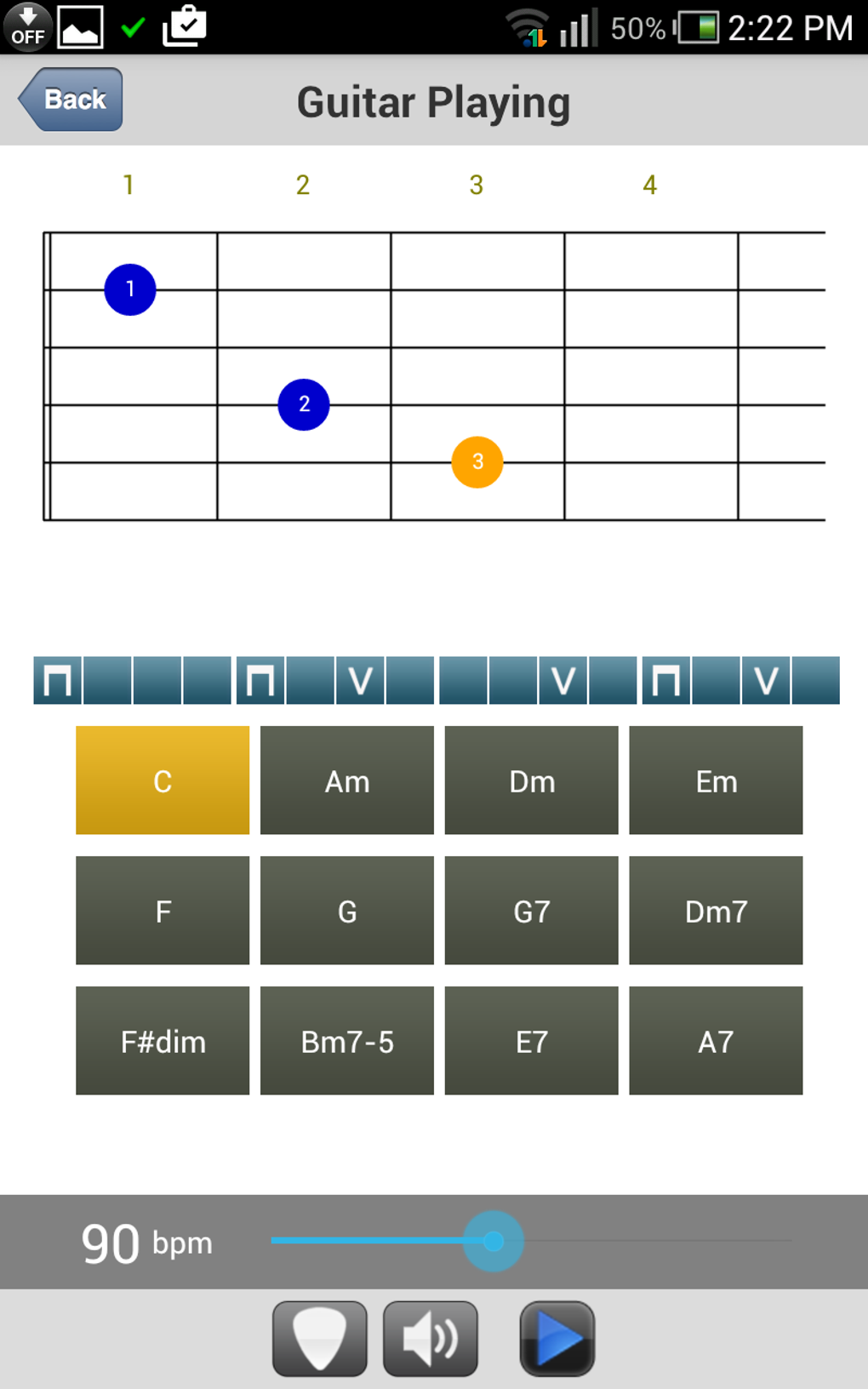Screen dimensions: 868x1389
Task: Pick the F#dim chord
Action: (163, 1041)
